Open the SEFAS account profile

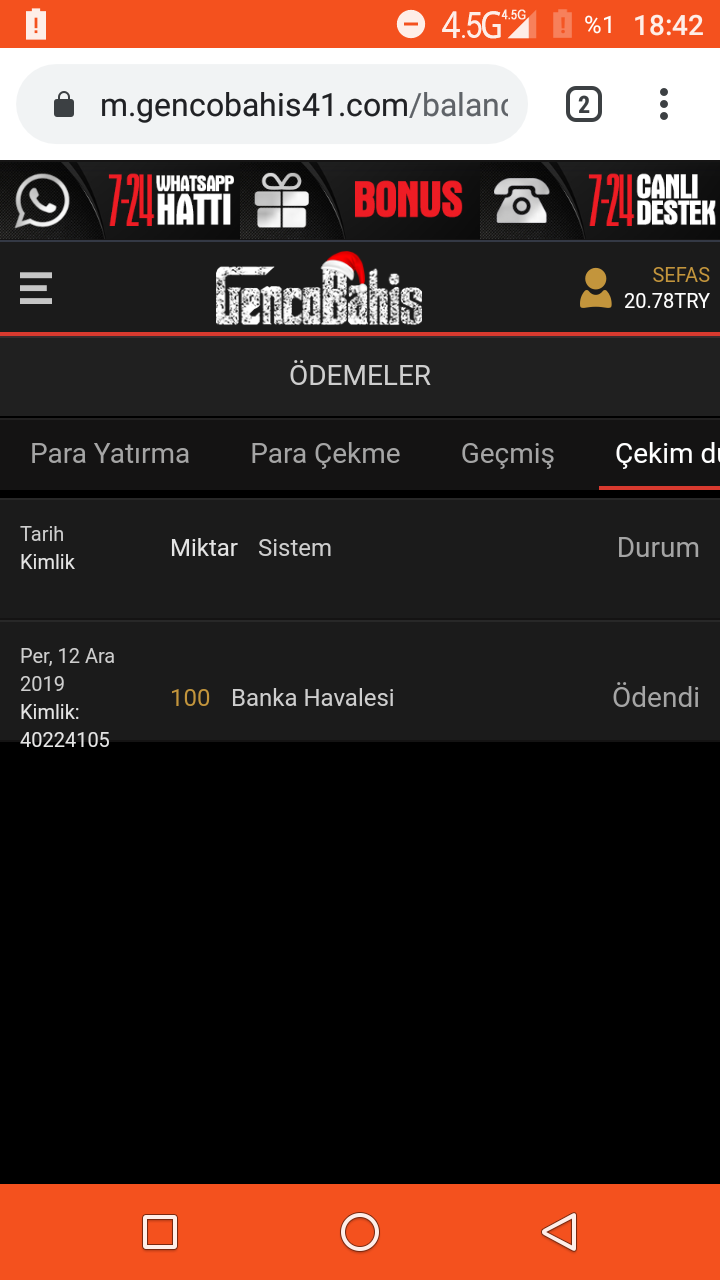[645, 288]
